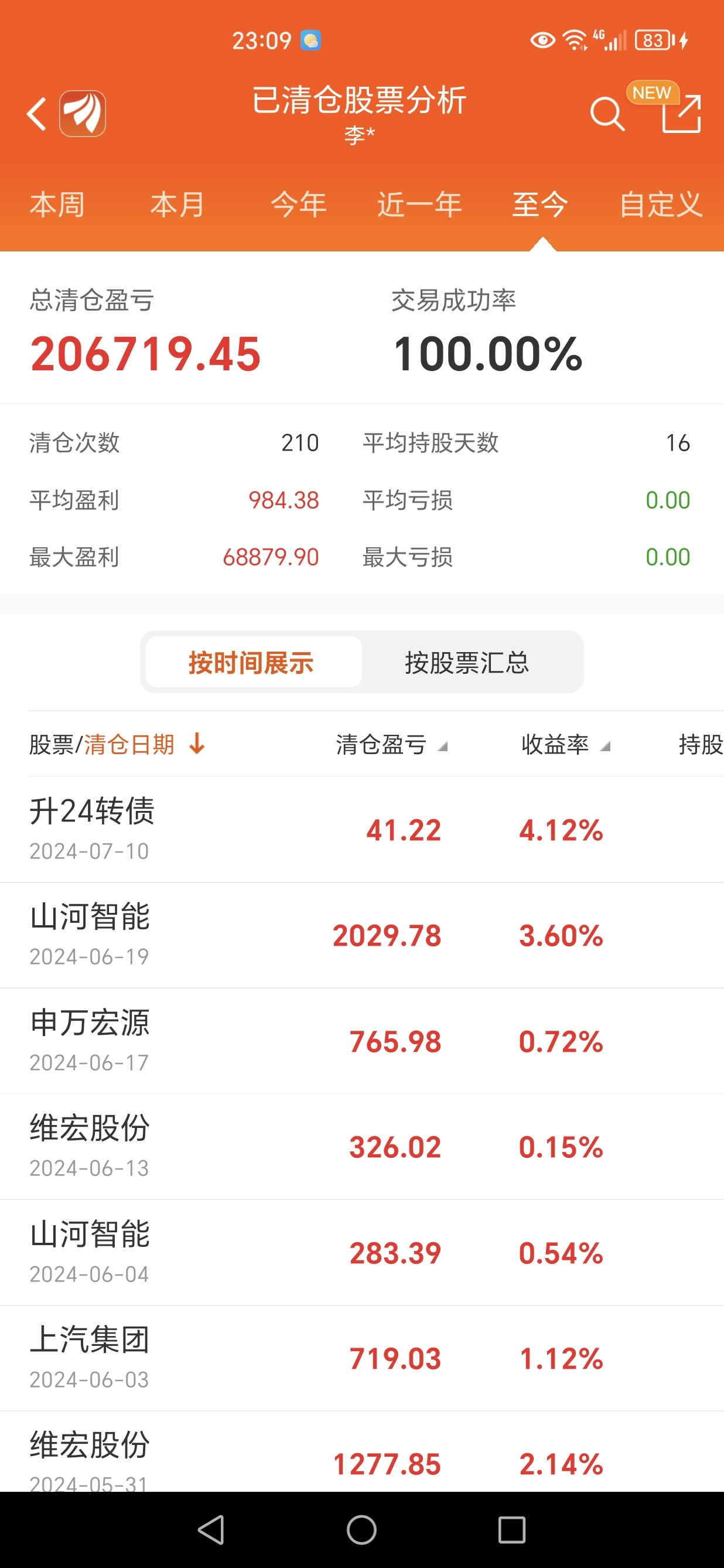Switch to the 本月 time tab
Image resolution: width=724 pixels, height=1568 pixels.
click(177, 204)
